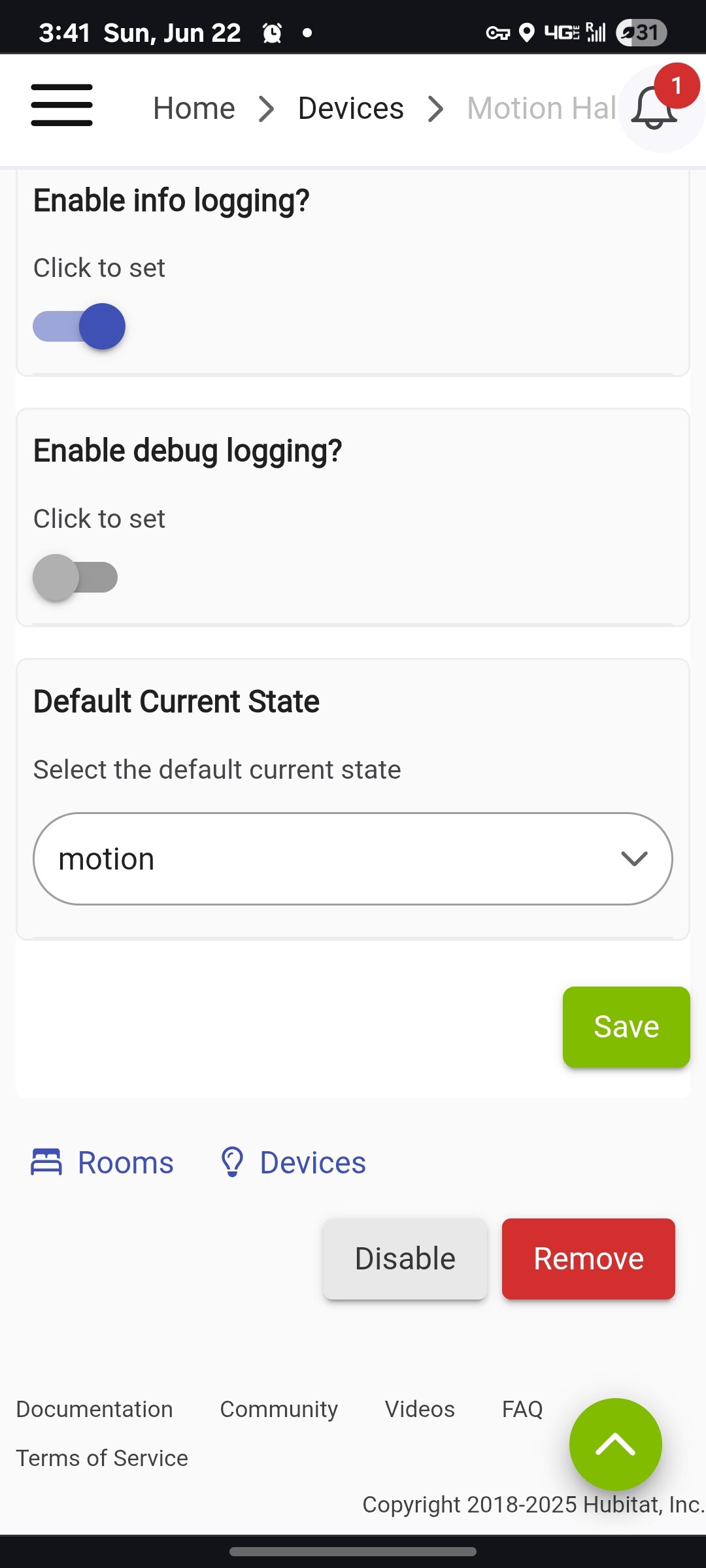Save the device preferences
The width and height of the screenshot is (706, 1568).
(626, 1027)
